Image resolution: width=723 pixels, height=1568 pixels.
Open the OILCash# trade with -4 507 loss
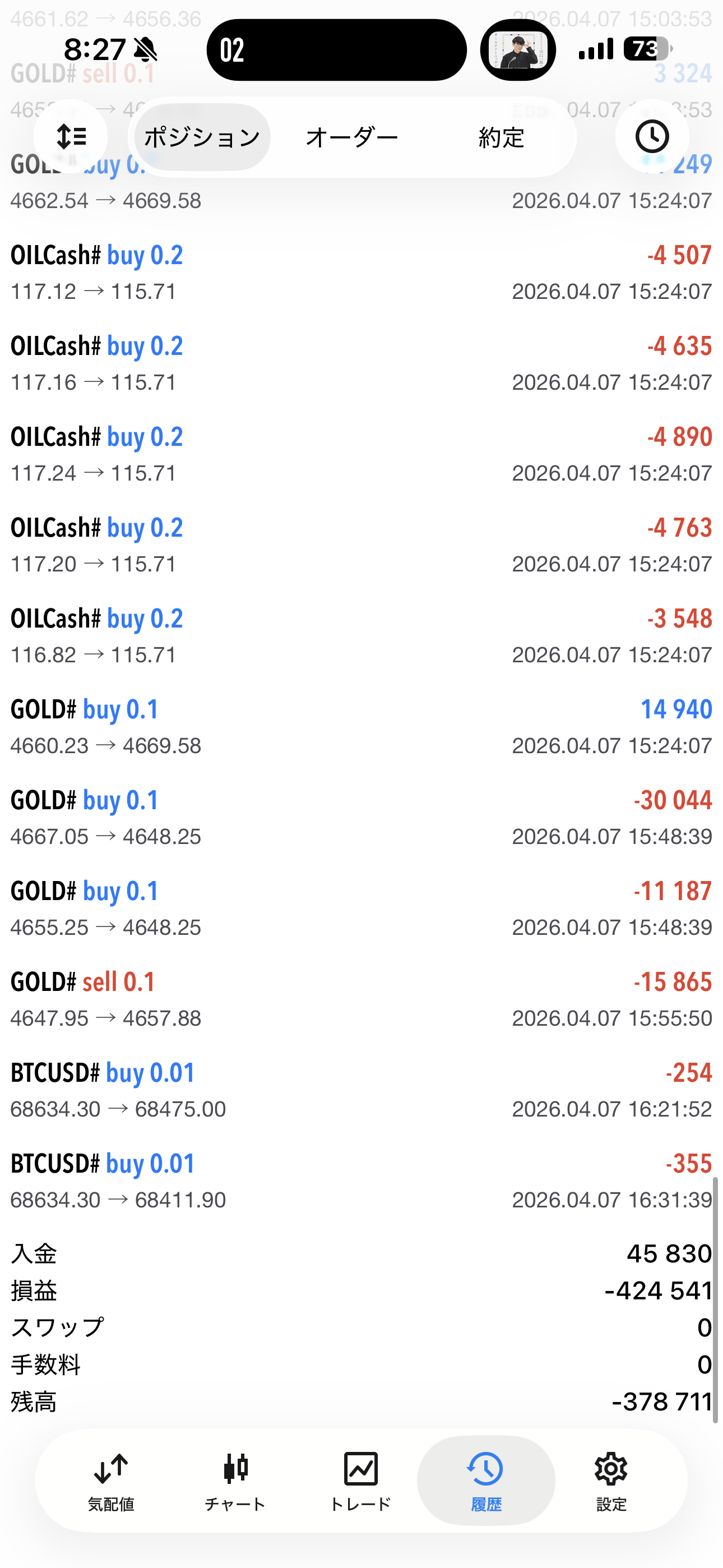pyautogui.click(x=361, y=273)
